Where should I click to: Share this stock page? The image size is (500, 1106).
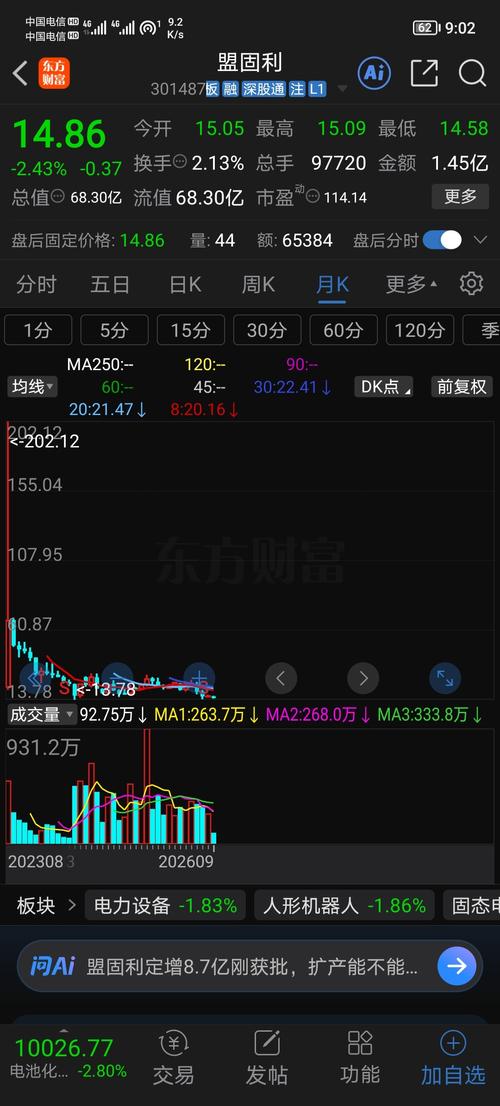(x=424, y=73)
